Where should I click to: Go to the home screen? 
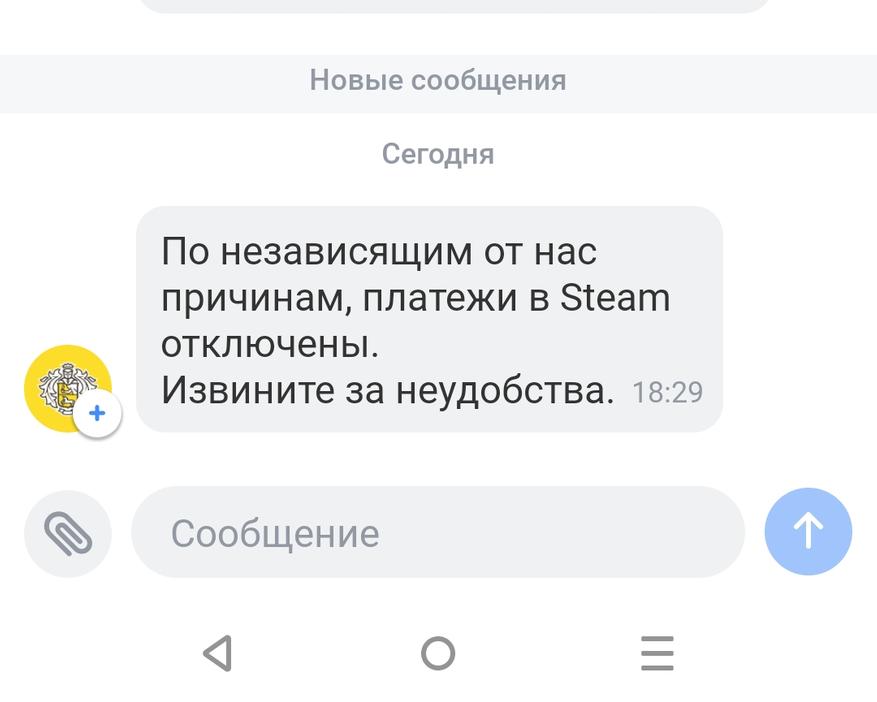(438, 654)
